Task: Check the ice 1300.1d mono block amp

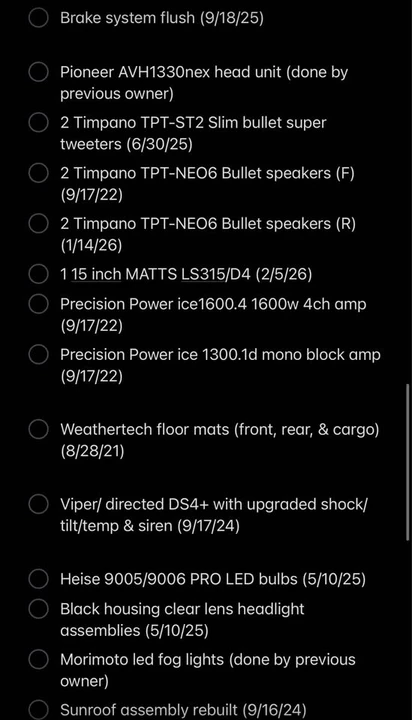Action: (38, 354)
